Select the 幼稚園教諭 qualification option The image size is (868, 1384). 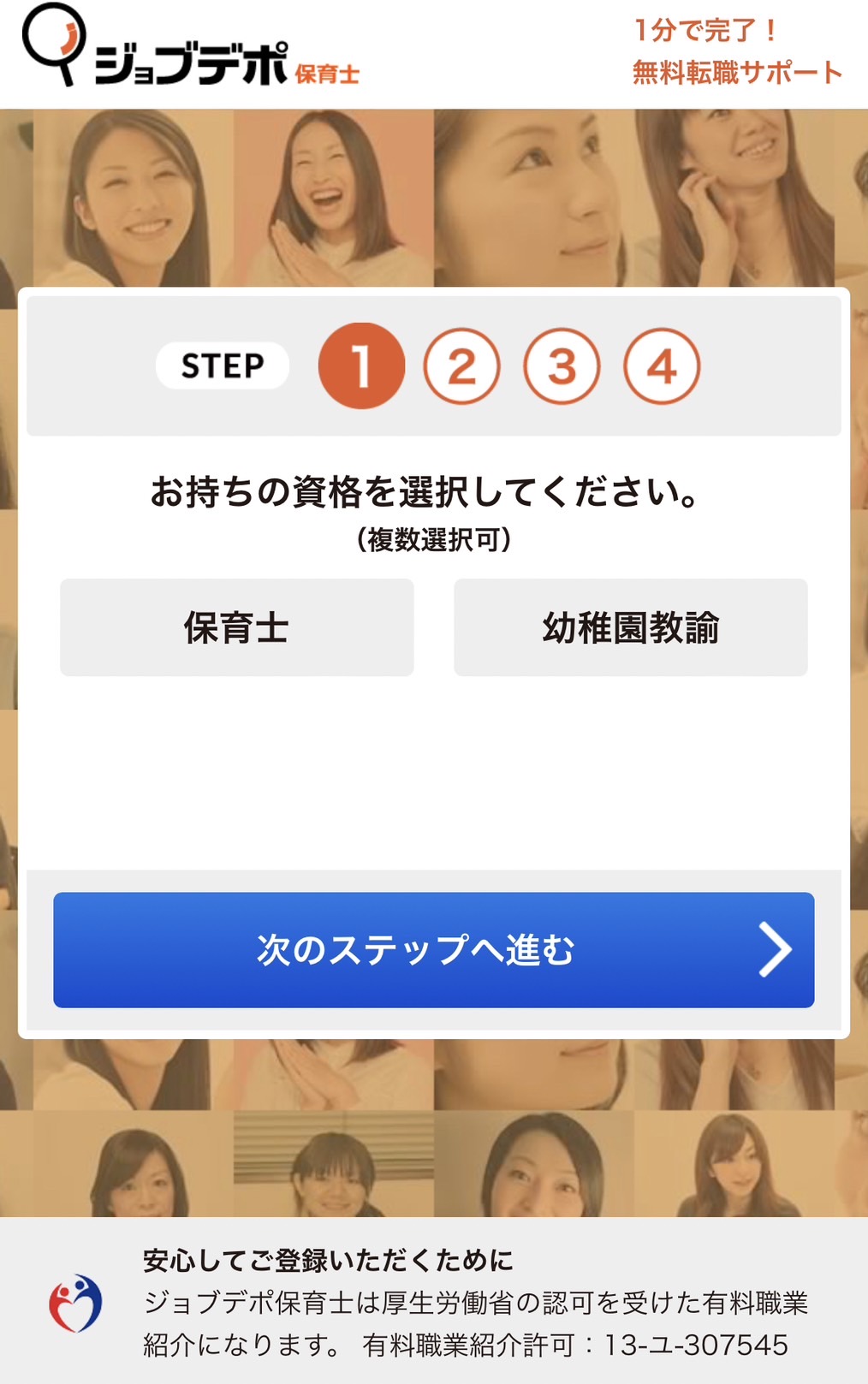tap(630, 627)
